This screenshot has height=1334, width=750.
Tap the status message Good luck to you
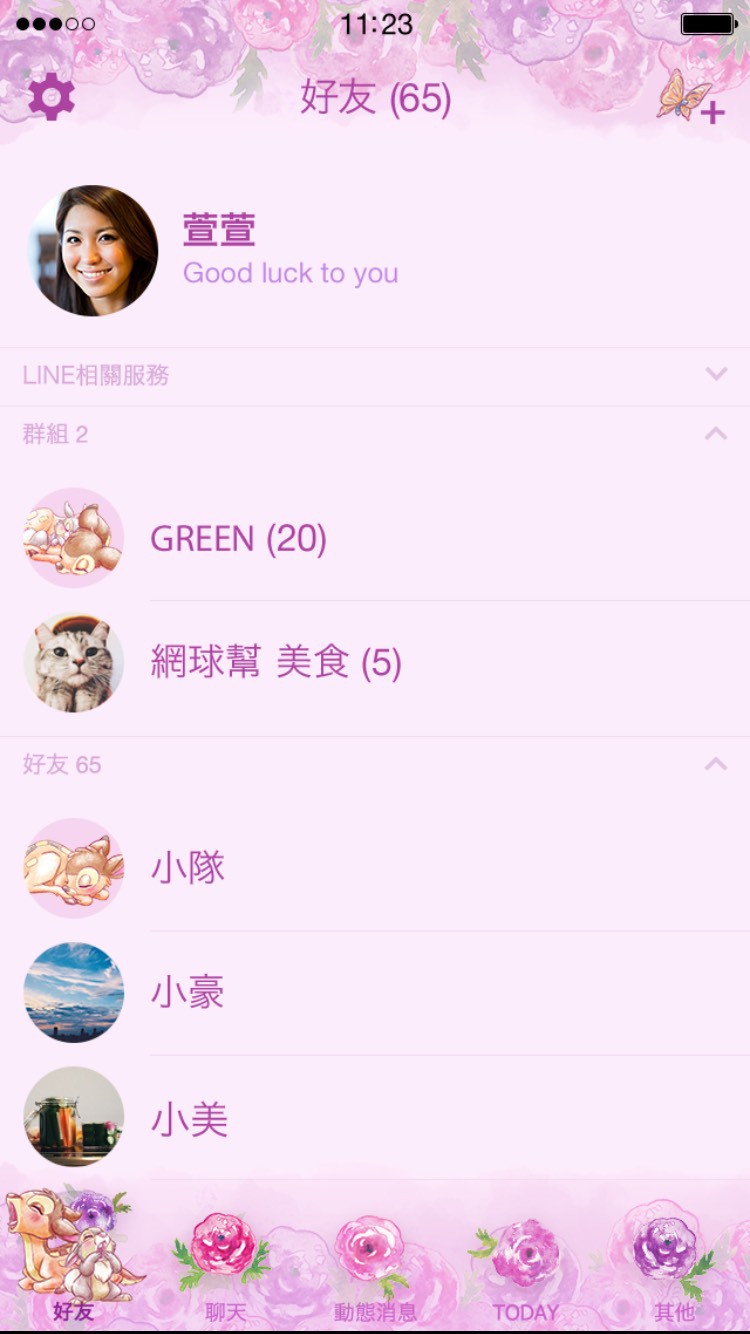[290, 273]
